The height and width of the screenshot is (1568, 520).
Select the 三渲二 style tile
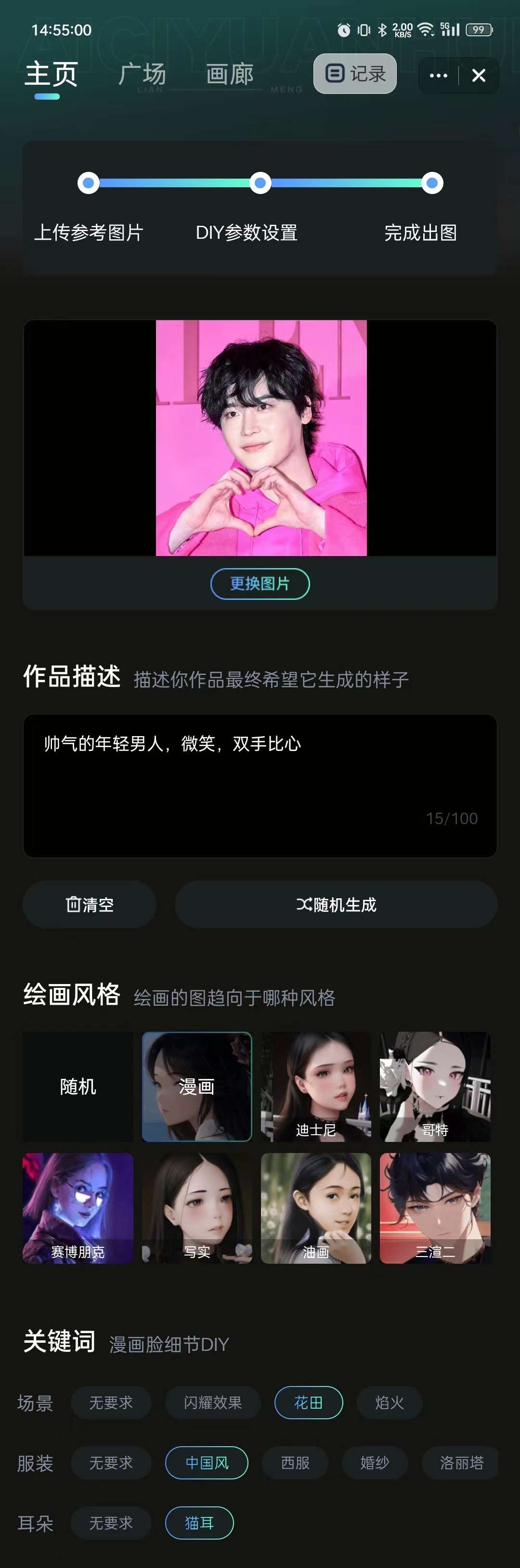(x=435, y=1207)
